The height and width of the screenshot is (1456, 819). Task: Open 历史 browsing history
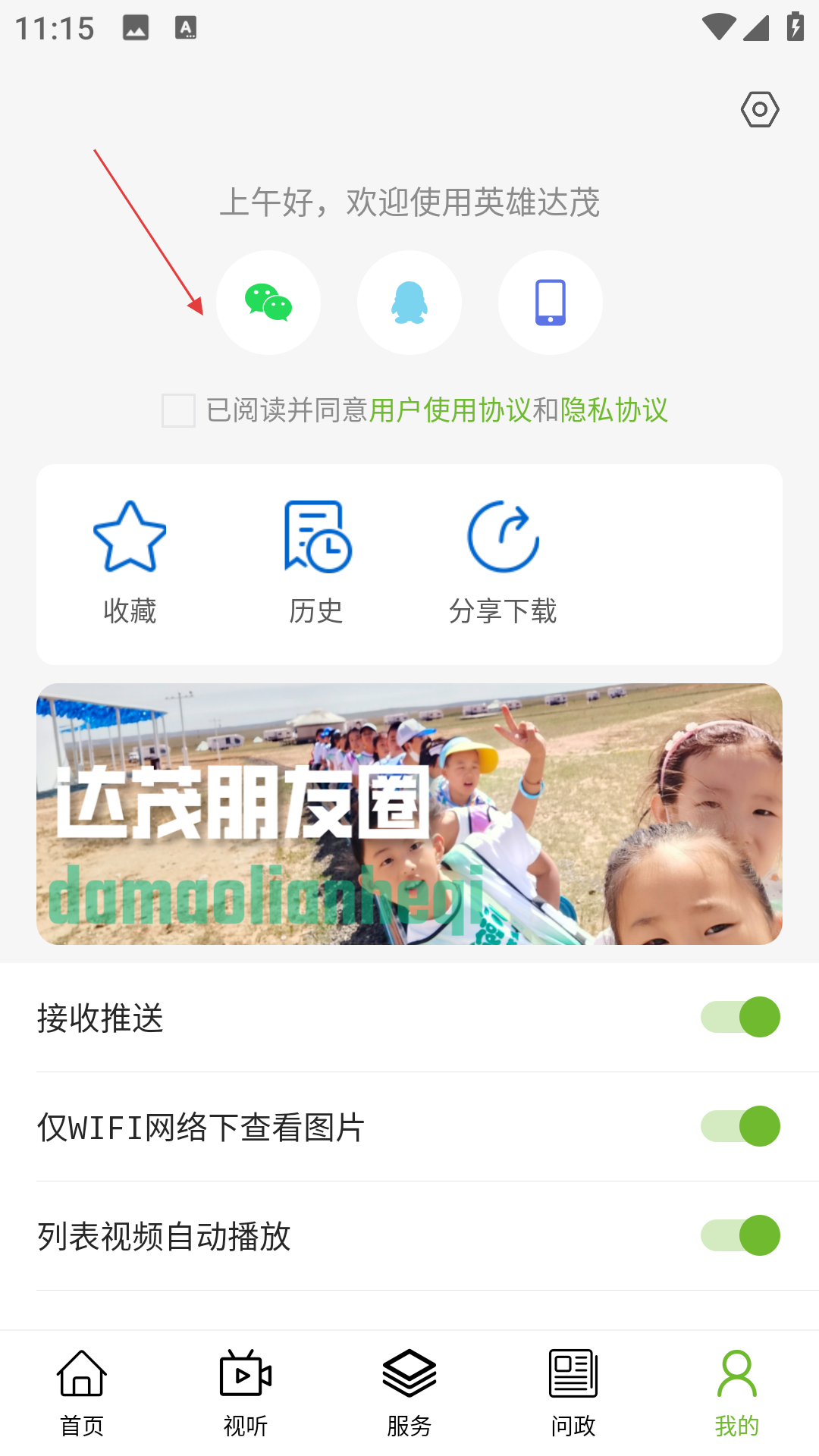tap(317, 563)
